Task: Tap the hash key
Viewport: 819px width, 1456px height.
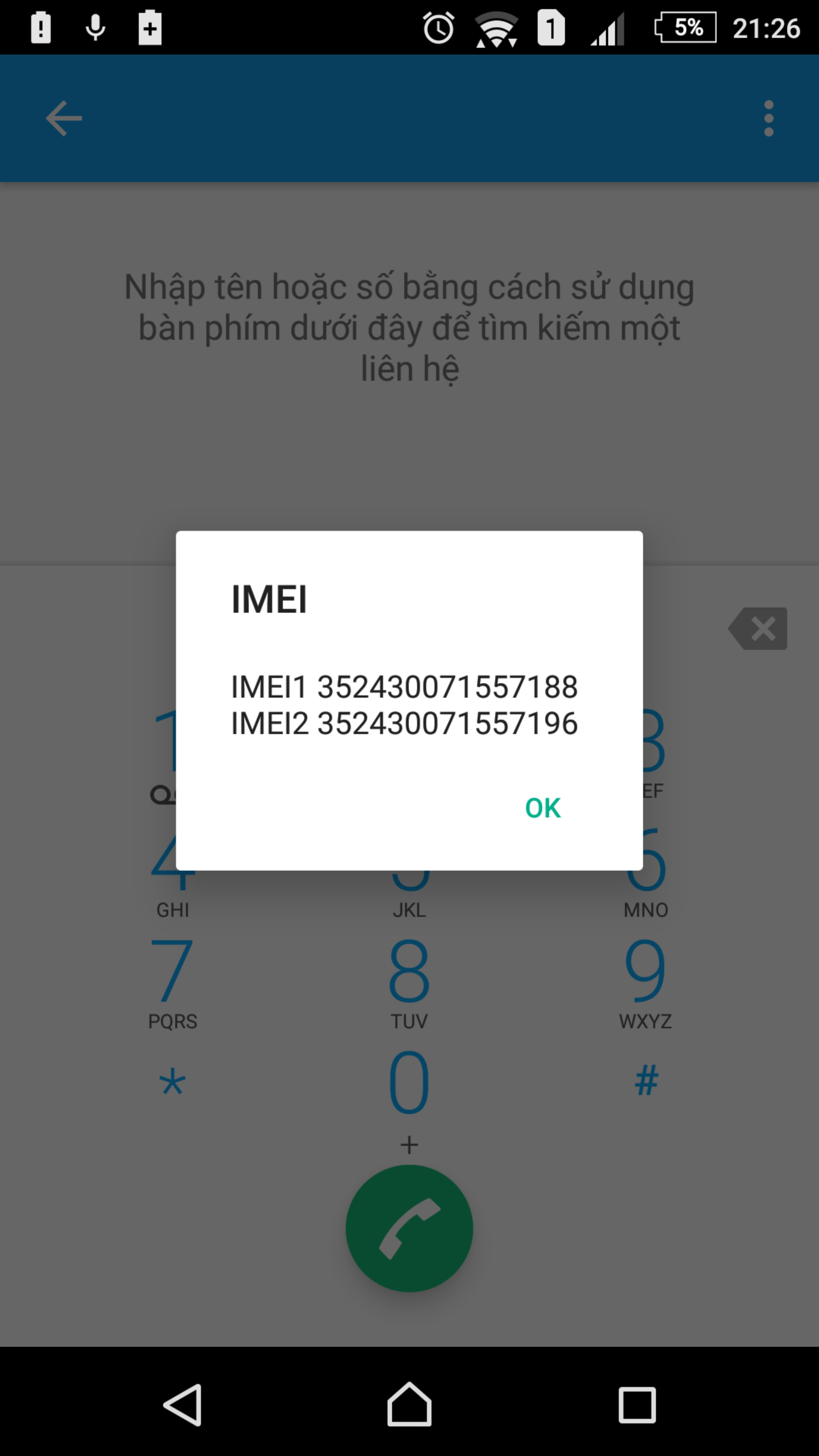Action: pos(646,1080)
